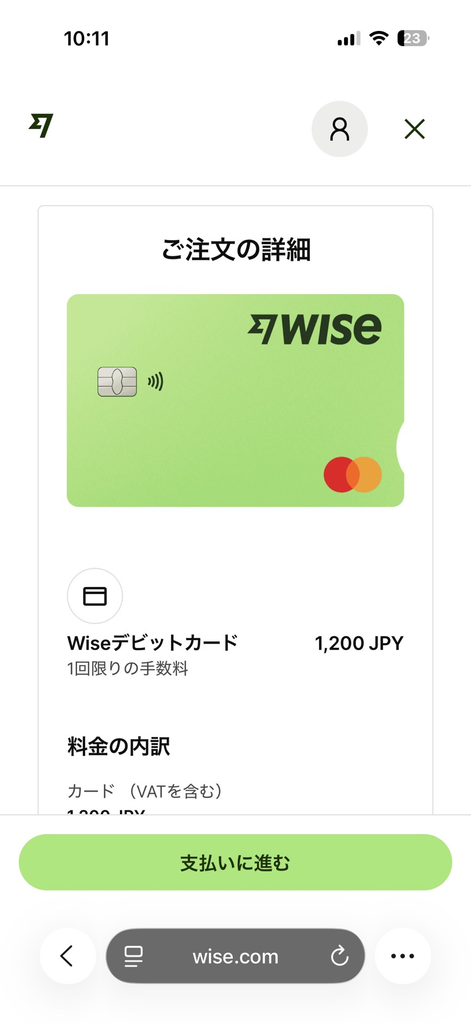Close the order details page
The image size is (471, 1024).
coord(415,129)
